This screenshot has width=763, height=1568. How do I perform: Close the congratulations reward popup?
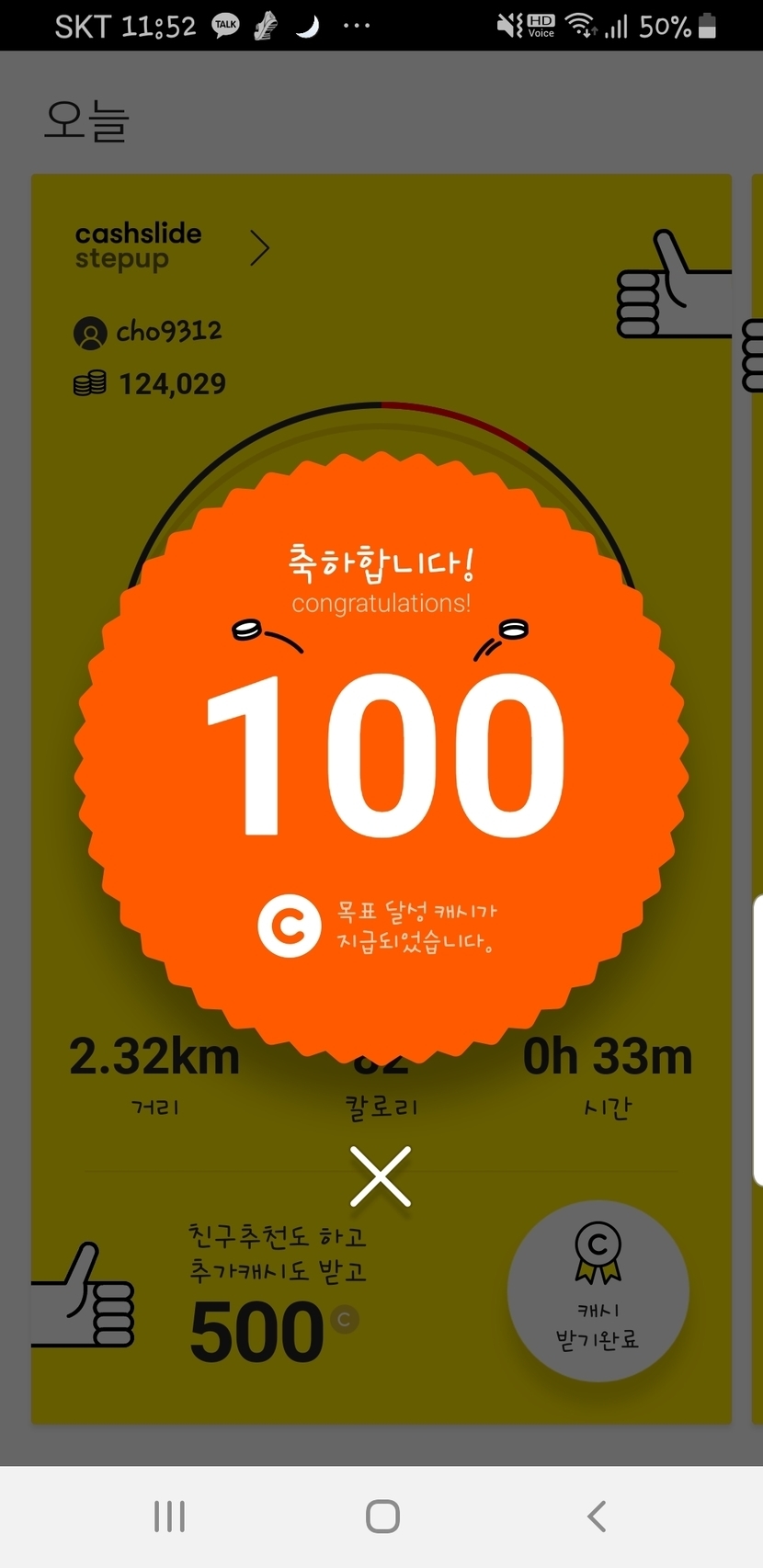(x=380, y=1176)
